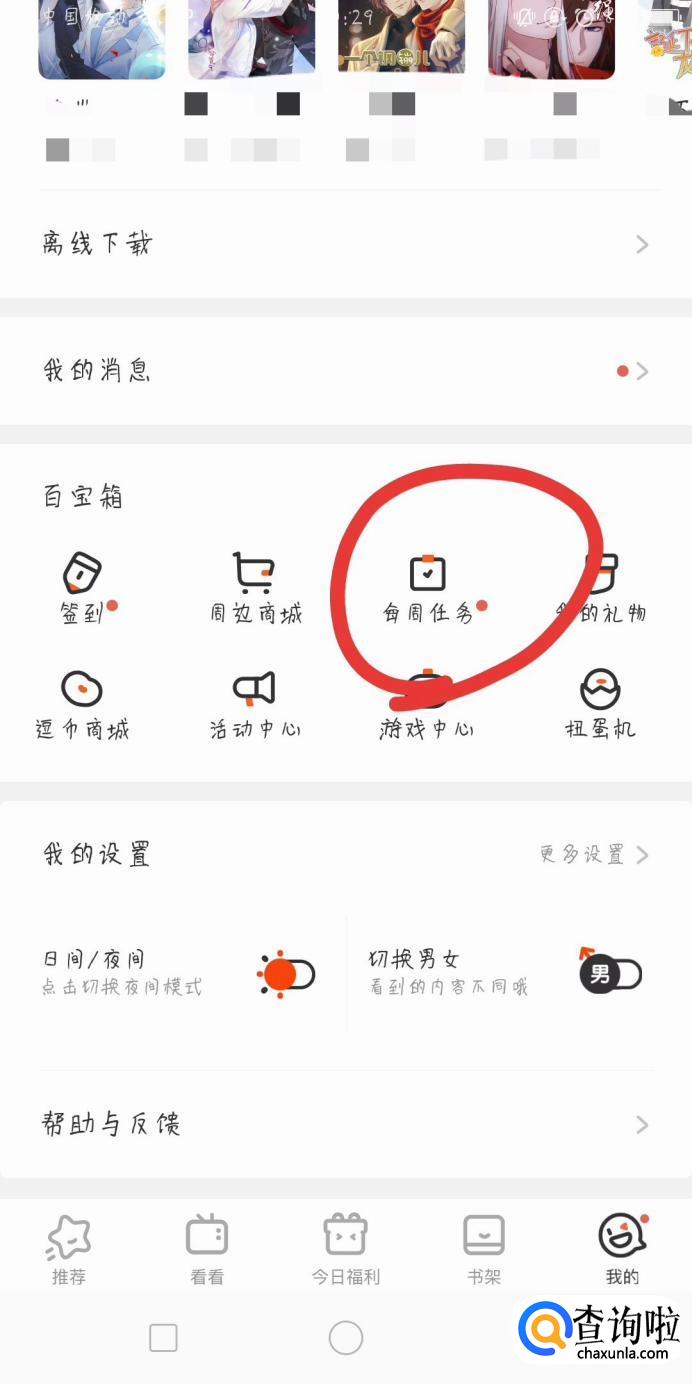692x1384 pixels.
Task: Toggle 日间/夜间 night mode switch
Action: pyautogui.click(x=288, y=974)
